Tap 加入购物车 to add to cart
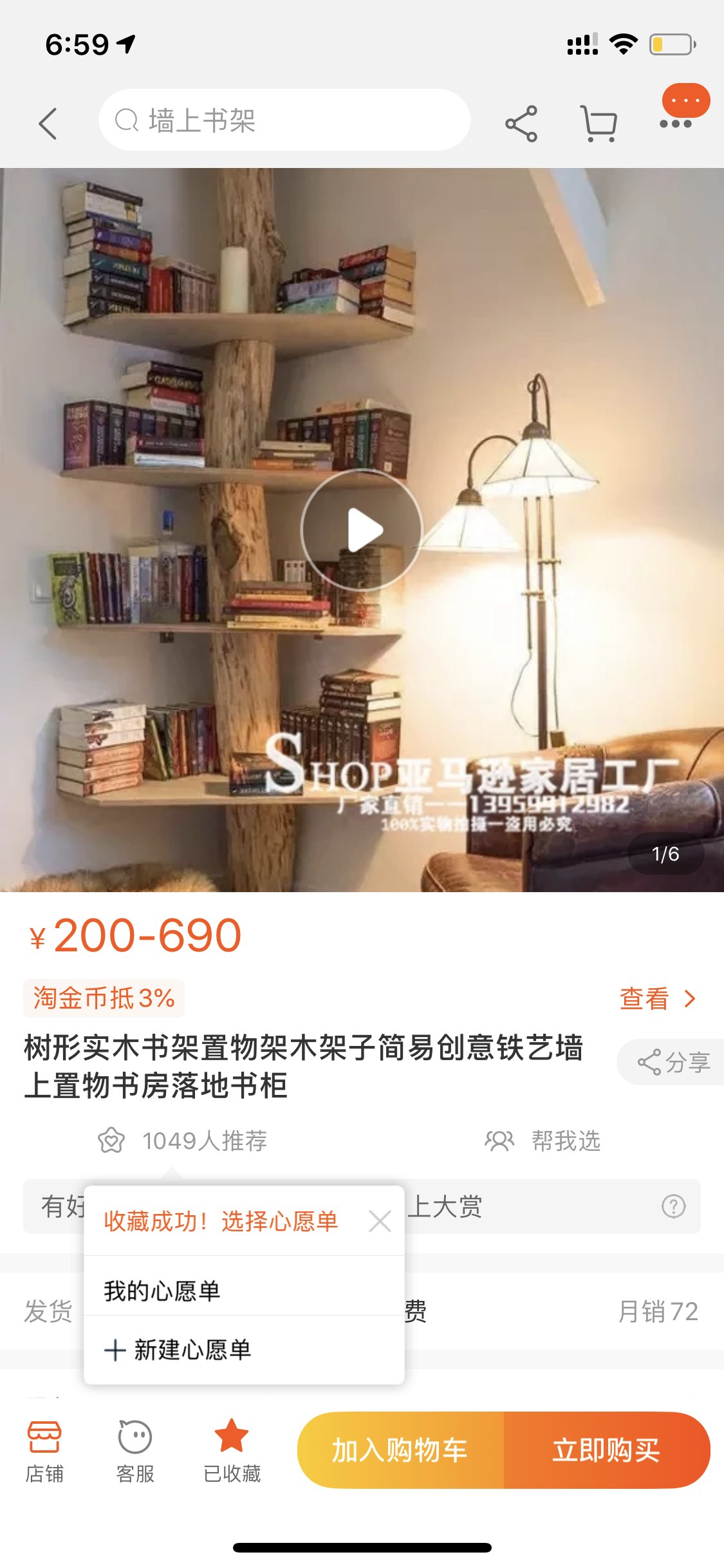The height and width of the screenshot is (1568, 724). [x=400, y=1450]
